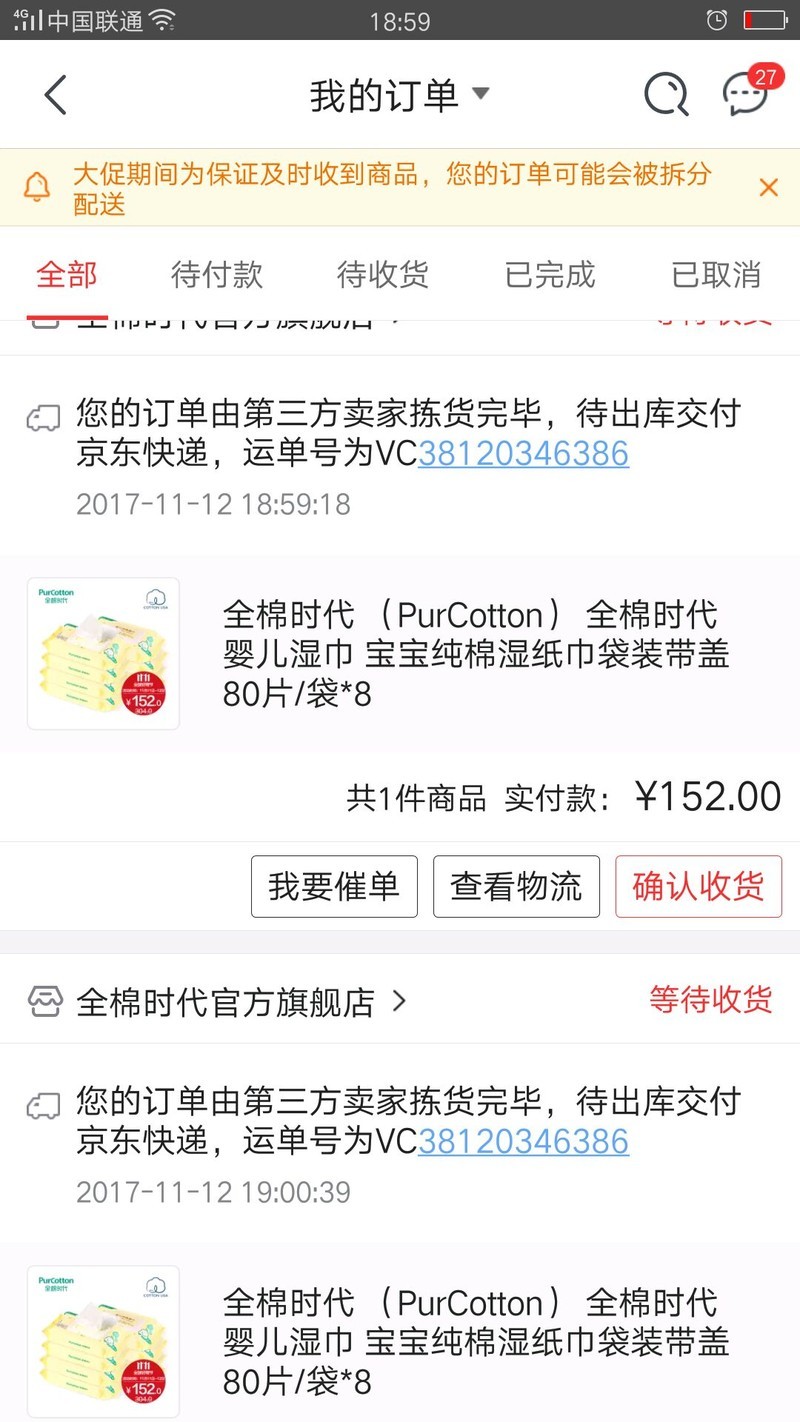Screen dimensions: 800x1422
Task: Go back using the top-left arrow
Action: (56, 95)
